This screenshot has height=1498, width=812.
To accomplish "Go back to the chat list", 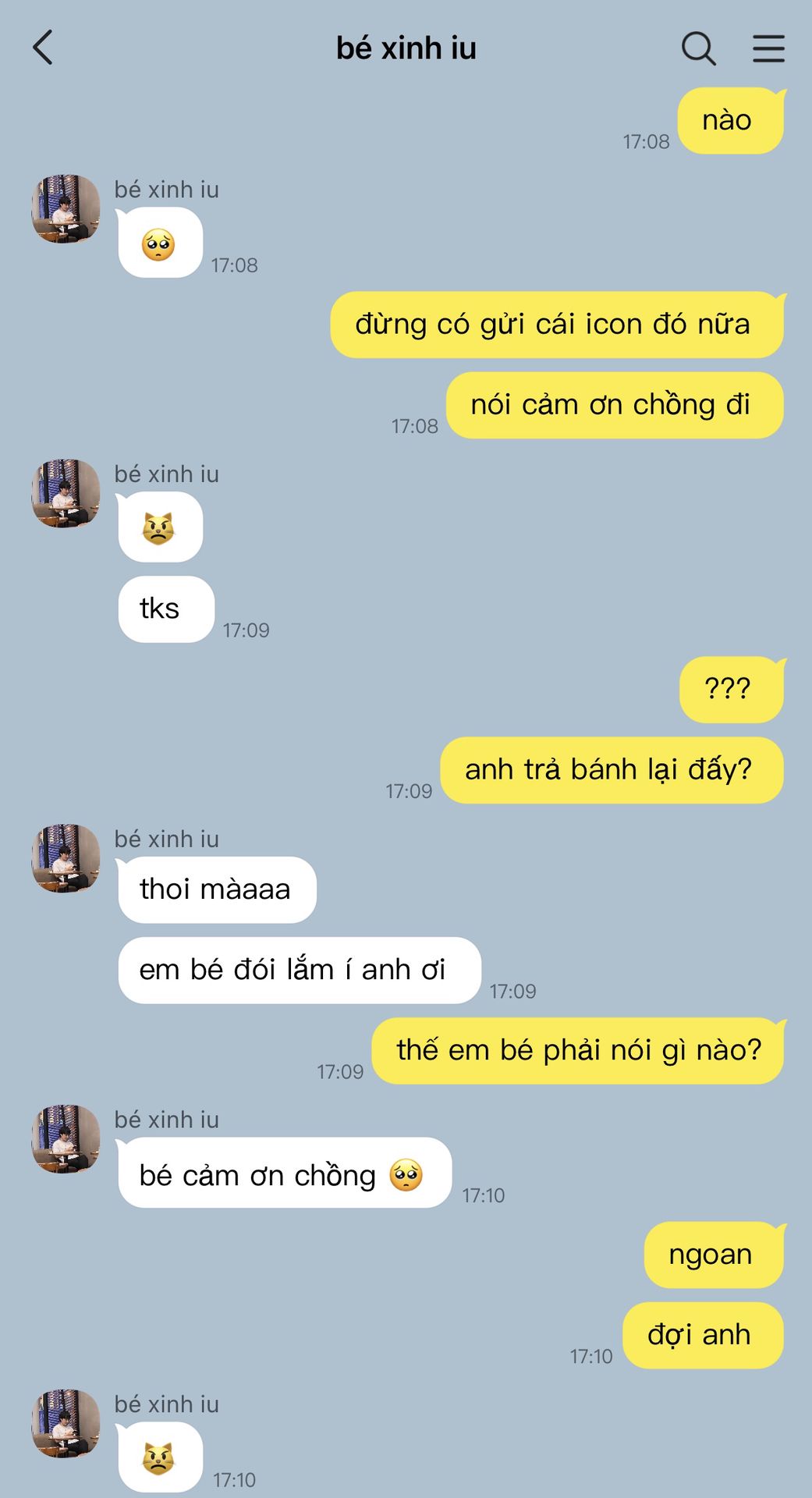I will pyautogui.click(x=44, y=48).
